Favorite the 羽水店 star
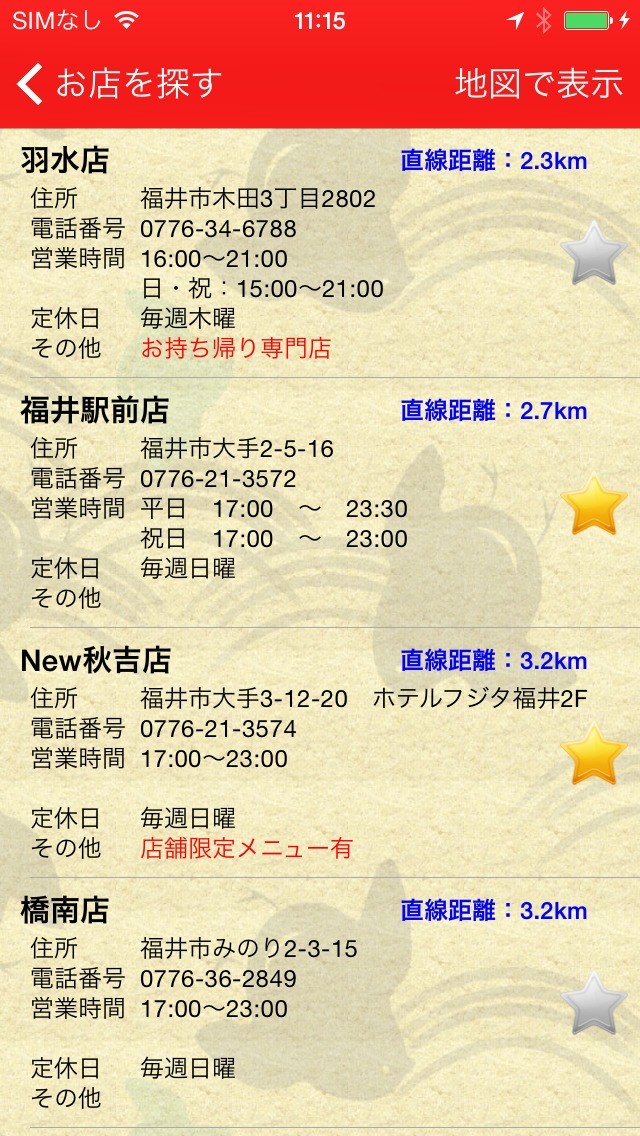The image size is (640, 1136). pyautogui.click(x=594, y=254)
